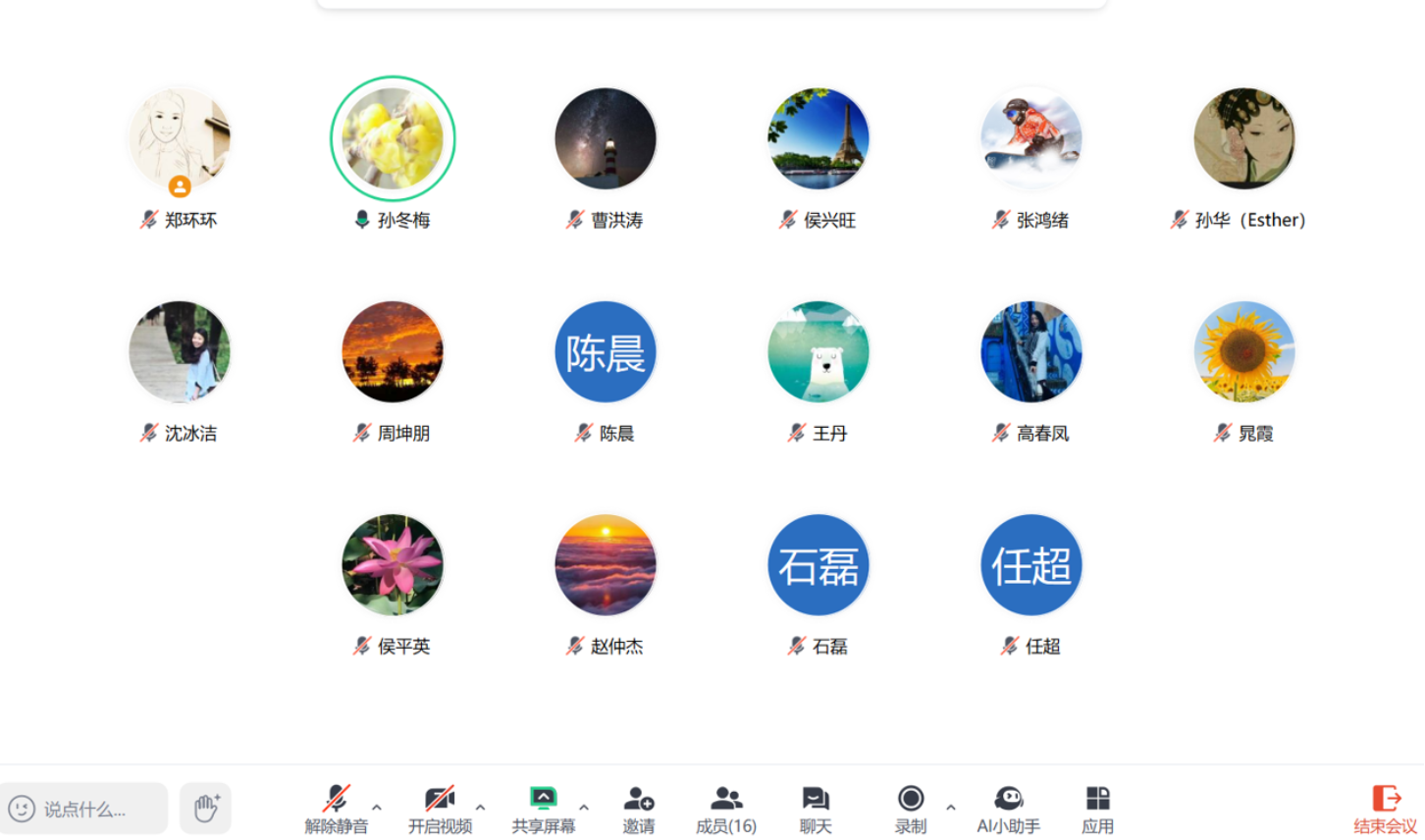
Task: Expand audio options arrow beside 解除静音
Action: 377,807
